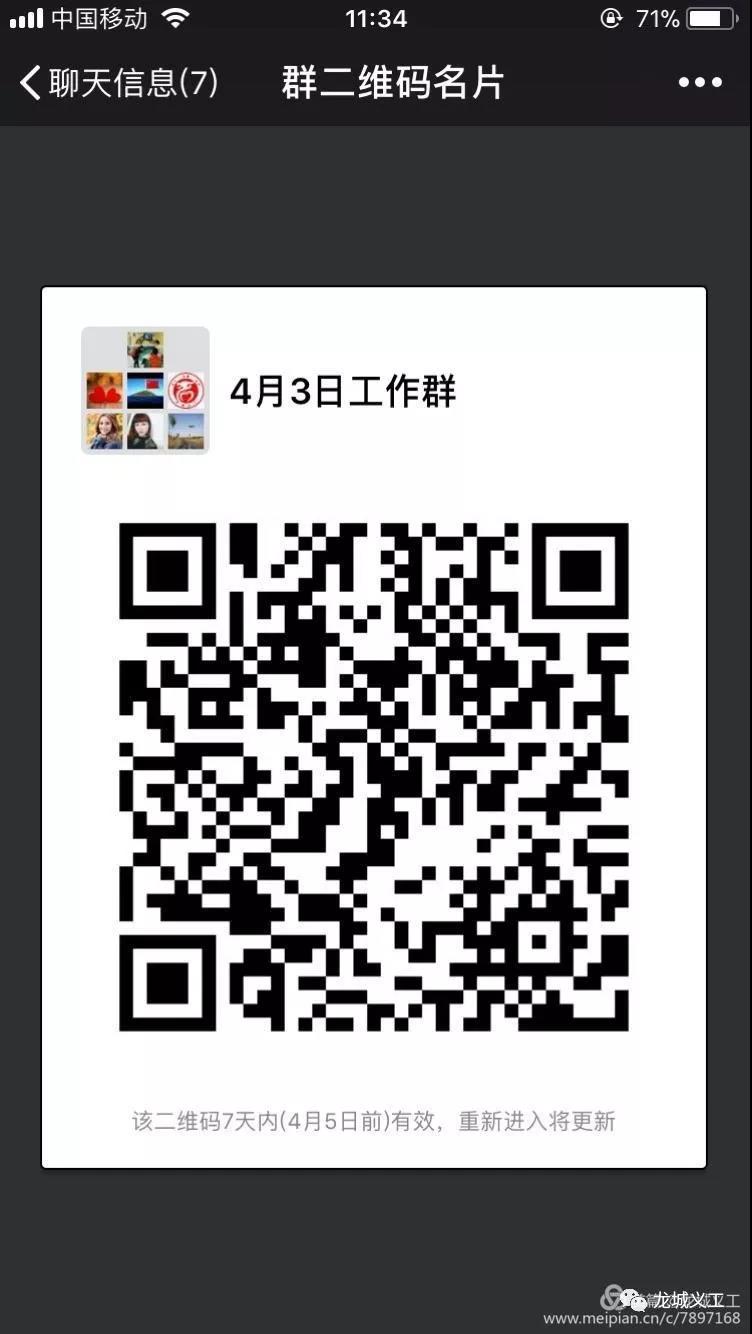Open the three-dot overflow menu
The height and width of the screenshot is (1334, 752).
pos(700,83)
